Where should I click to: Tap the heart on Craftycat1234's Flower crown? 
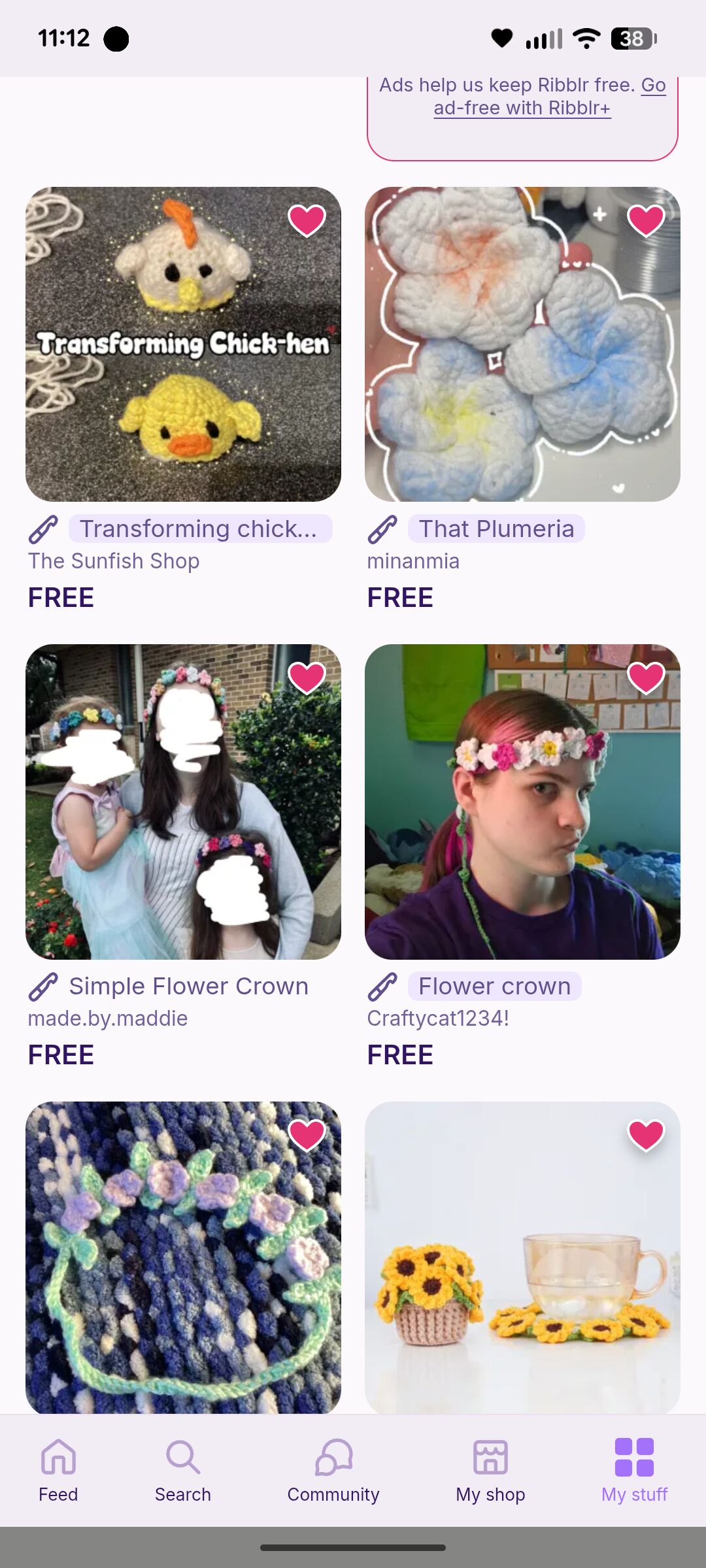[x=646, y=678]
